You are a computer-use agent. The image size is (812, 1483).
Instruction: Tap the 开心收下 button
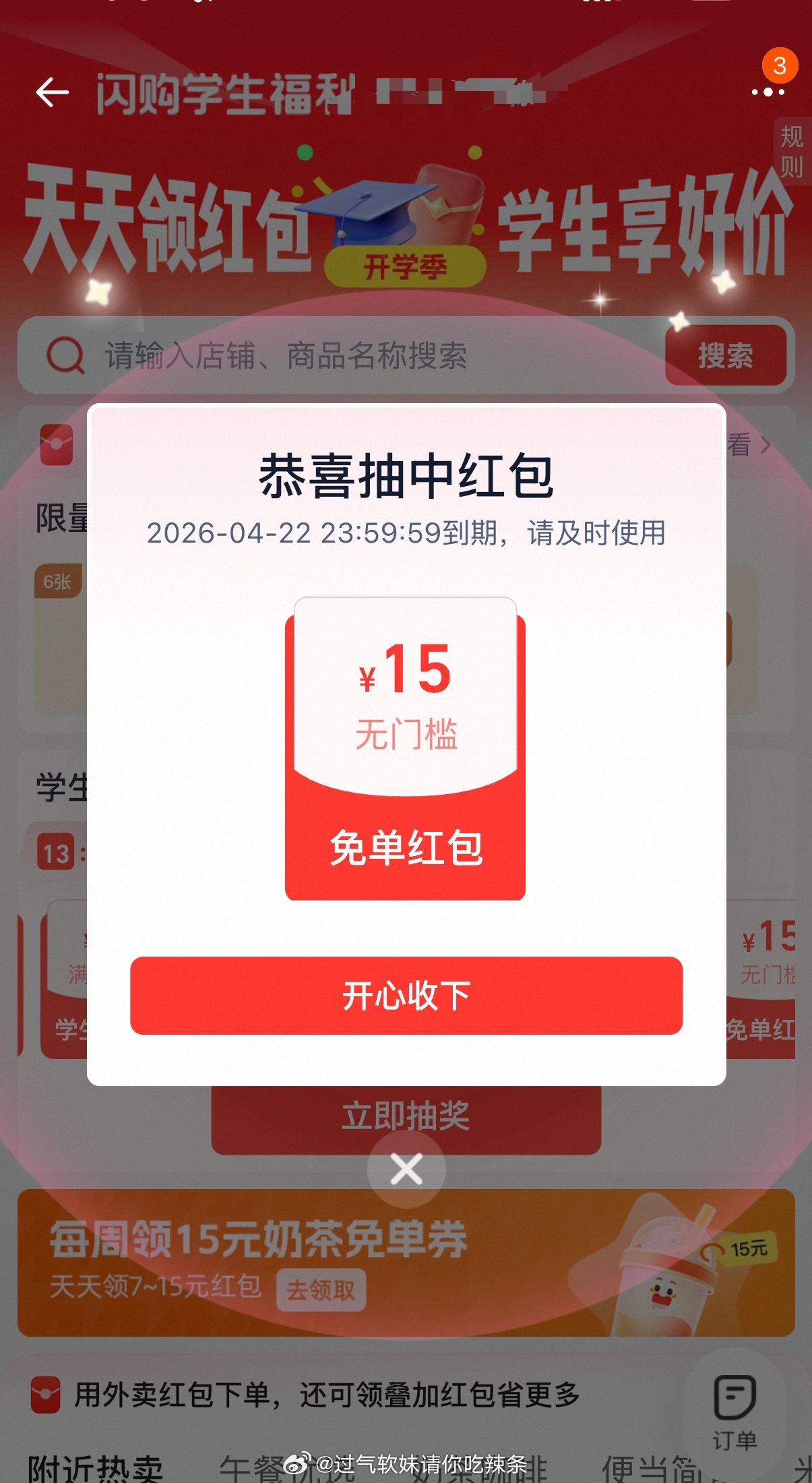(x=406, y=995)
